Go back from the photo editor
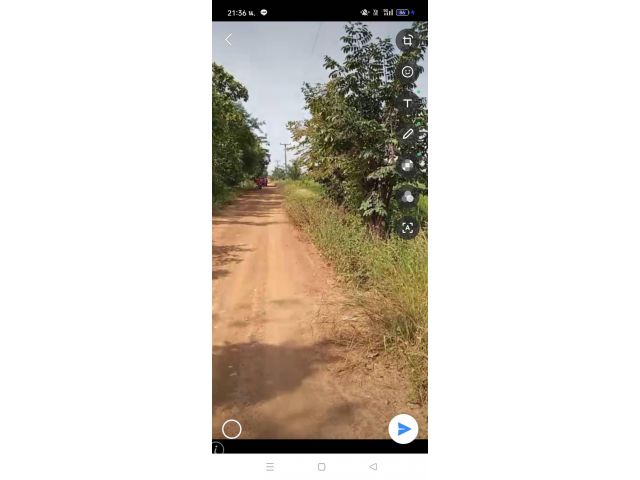The image size is (640, 480). [228, 40]
